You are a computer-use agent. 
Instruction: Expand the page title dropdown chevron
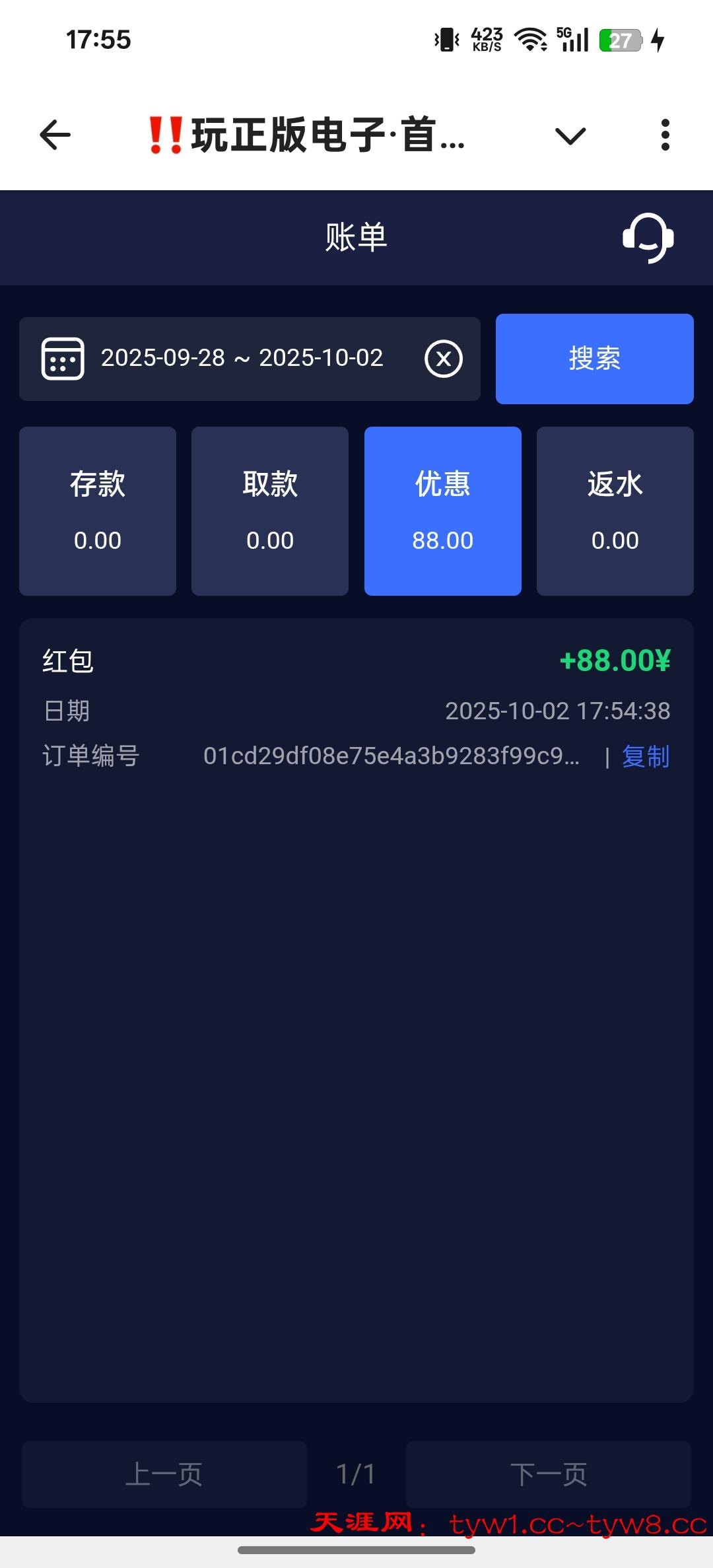click(x=570, y=136)
